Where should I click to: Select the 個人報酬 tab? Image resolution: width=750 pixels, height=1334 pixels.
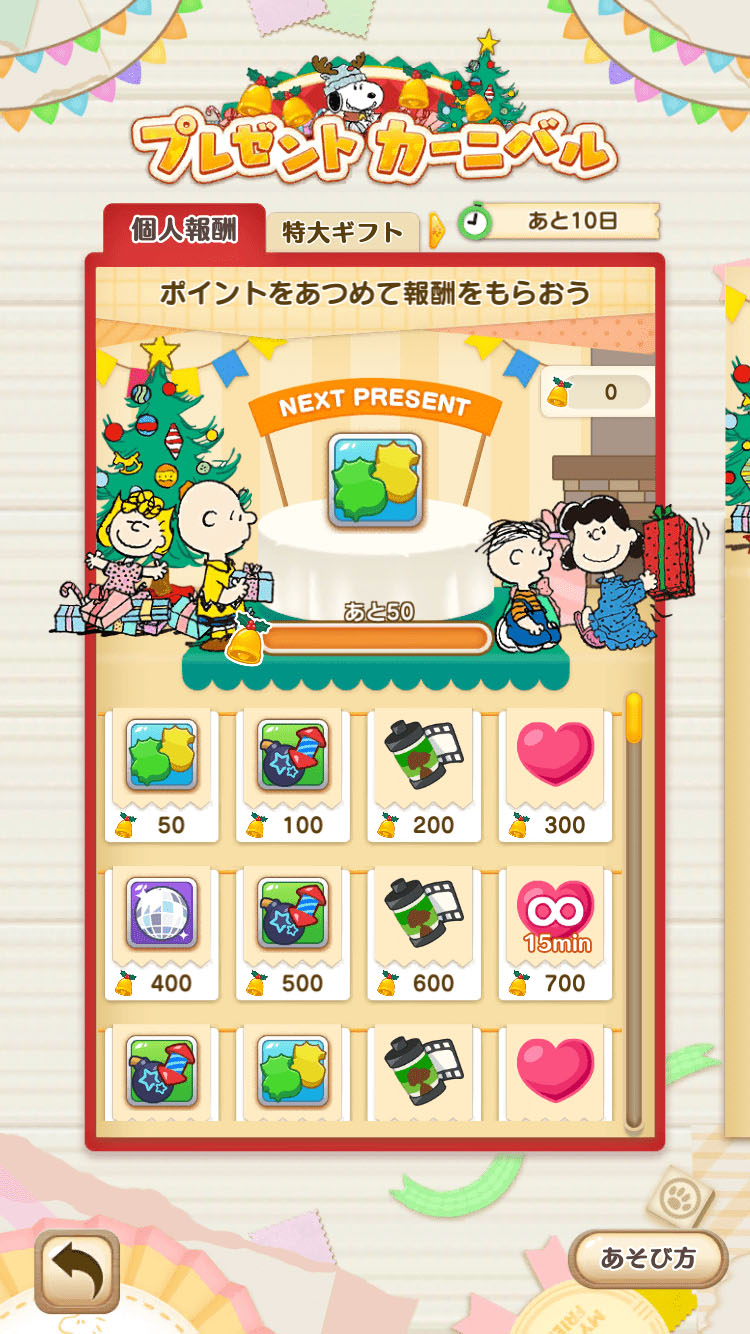184,230
